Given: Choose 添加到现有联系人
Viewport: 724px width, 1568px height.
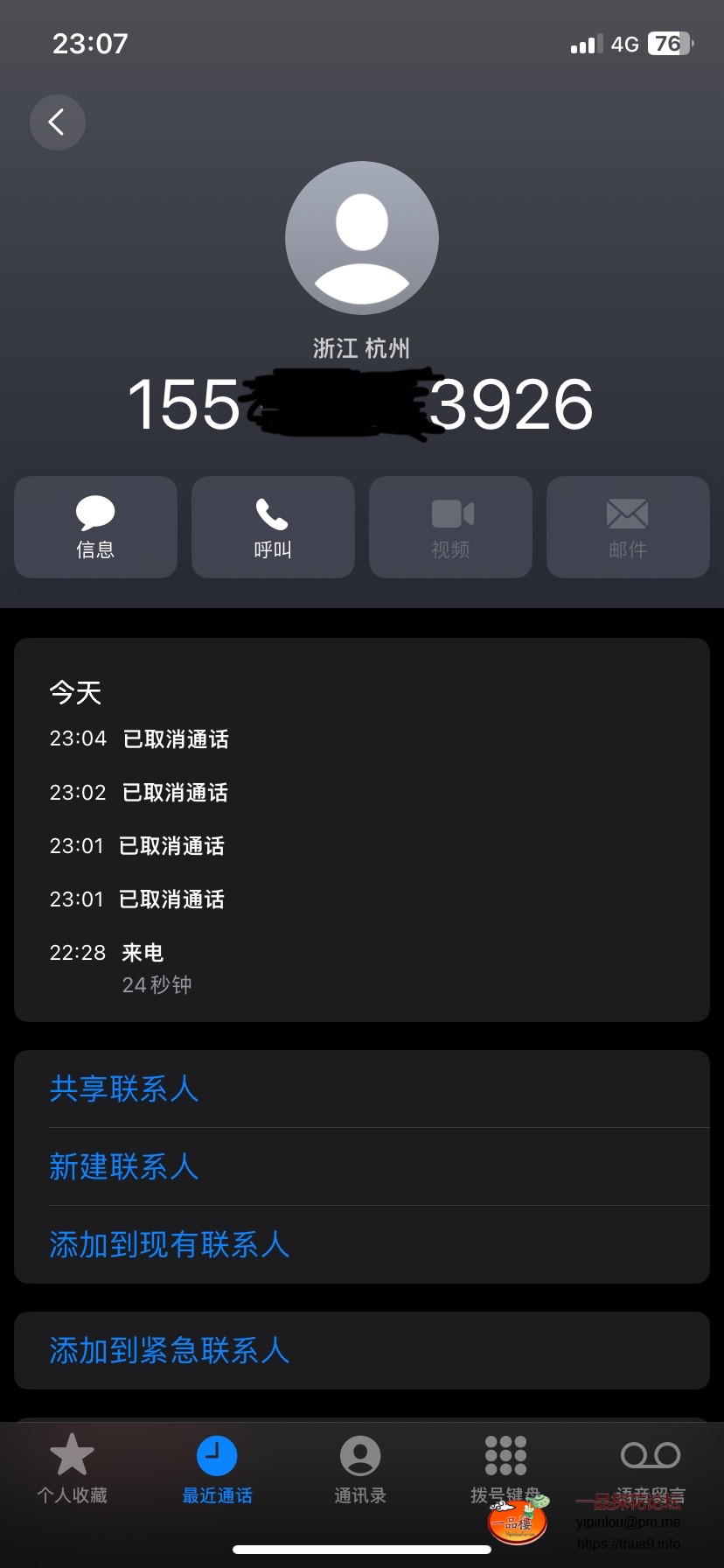Looking at the screenshot, I should pos(170,1244).
